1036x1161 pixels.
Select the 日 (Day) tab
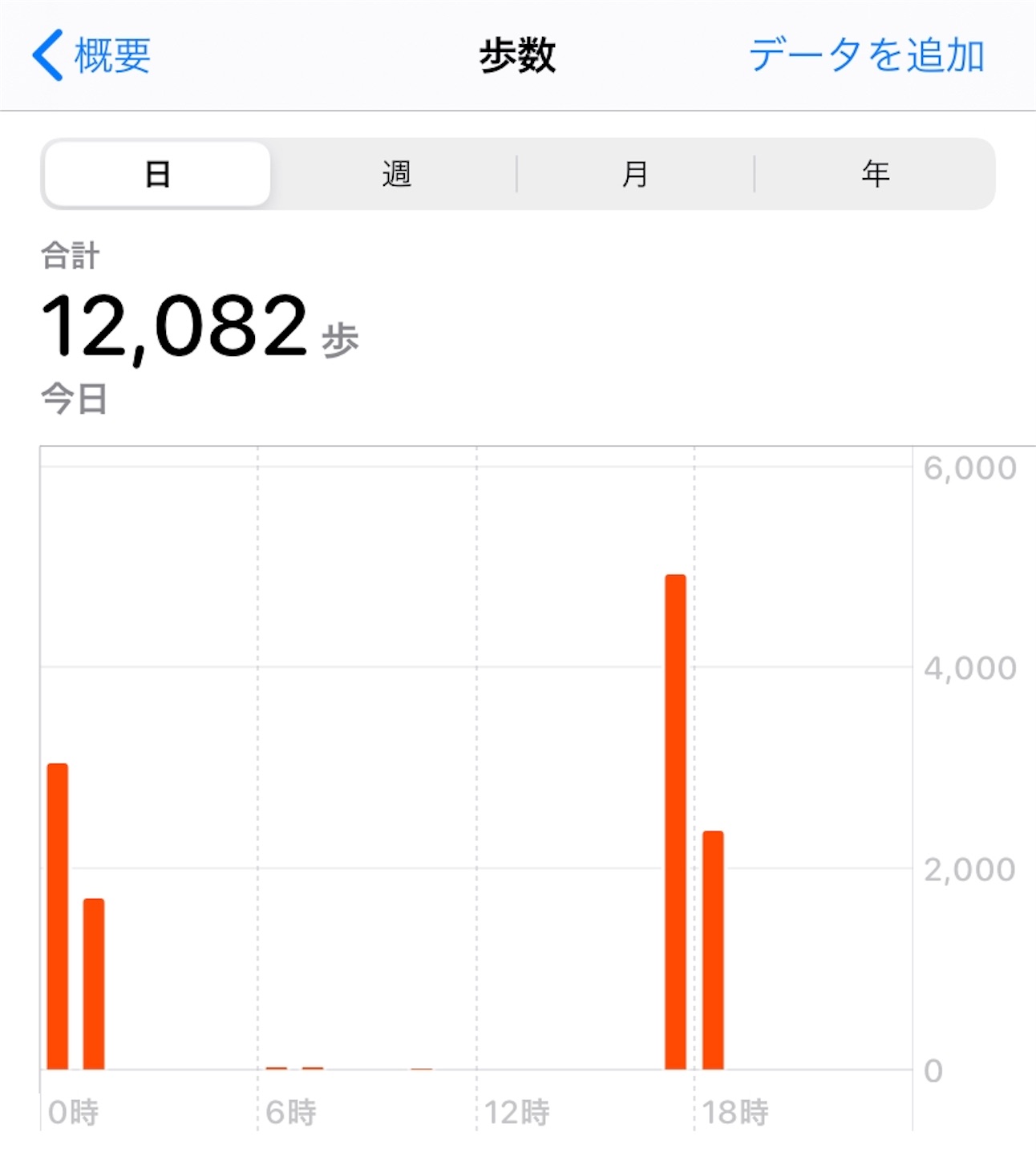[x=157, y=172]
